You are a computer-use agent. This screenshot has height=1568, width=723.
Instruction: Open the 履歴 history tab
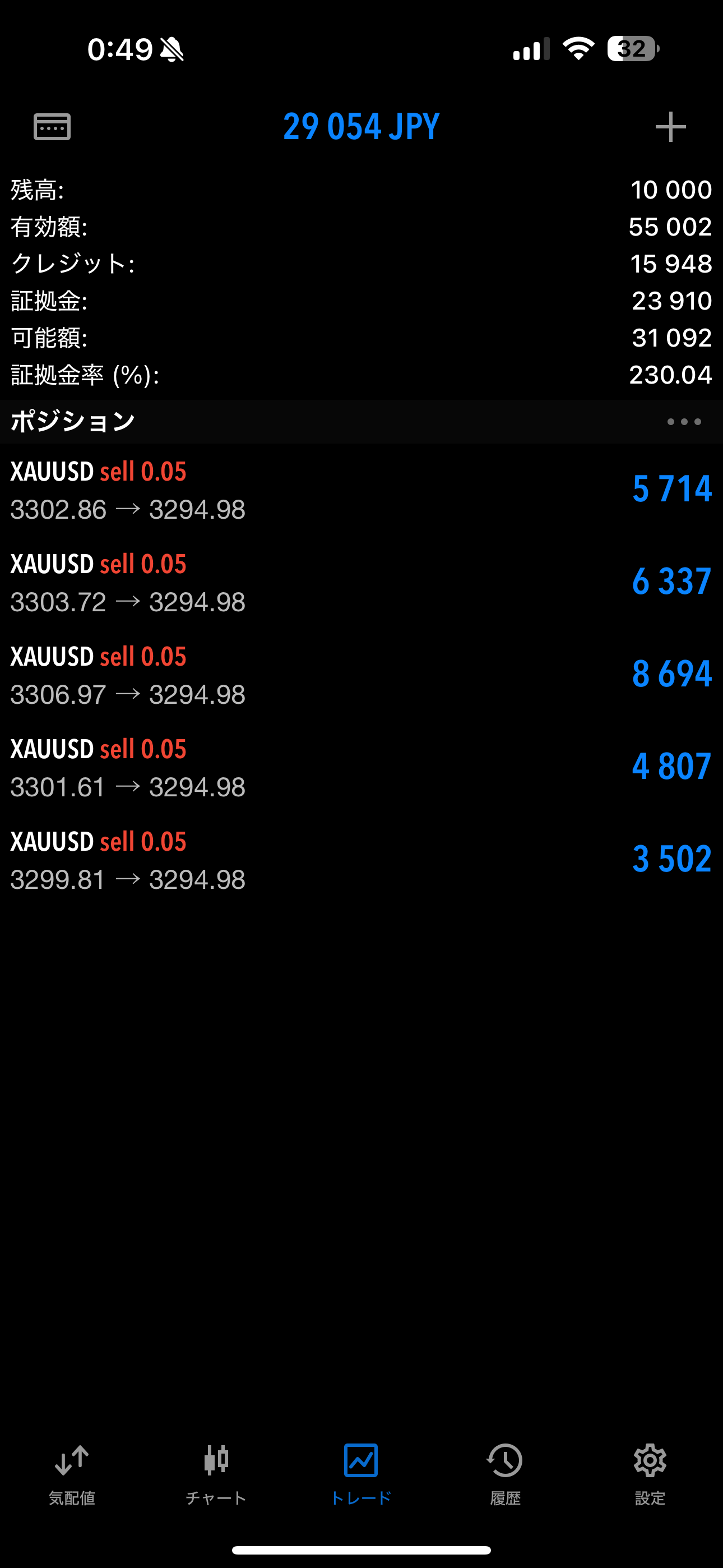point(505,1474)
